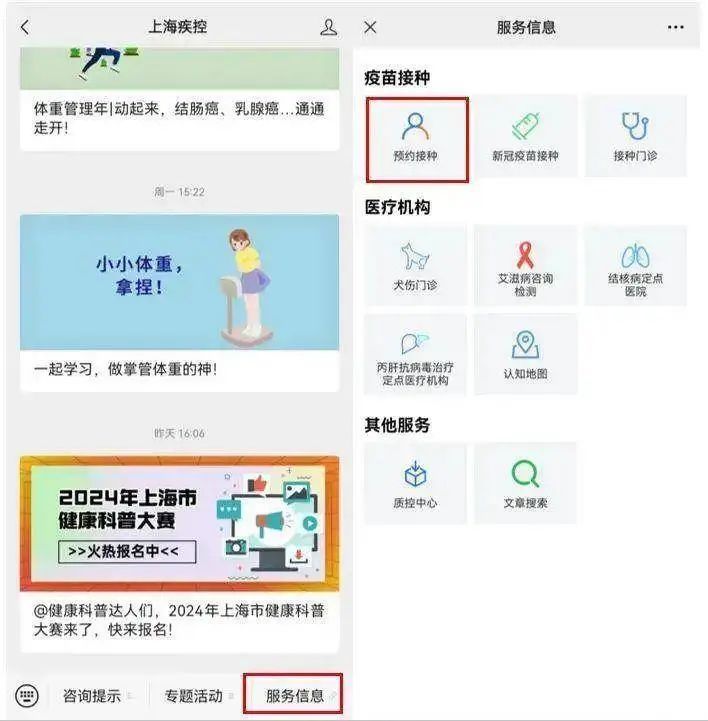Open 接种门诊 service
708x721 pixels.
(635, 136)
